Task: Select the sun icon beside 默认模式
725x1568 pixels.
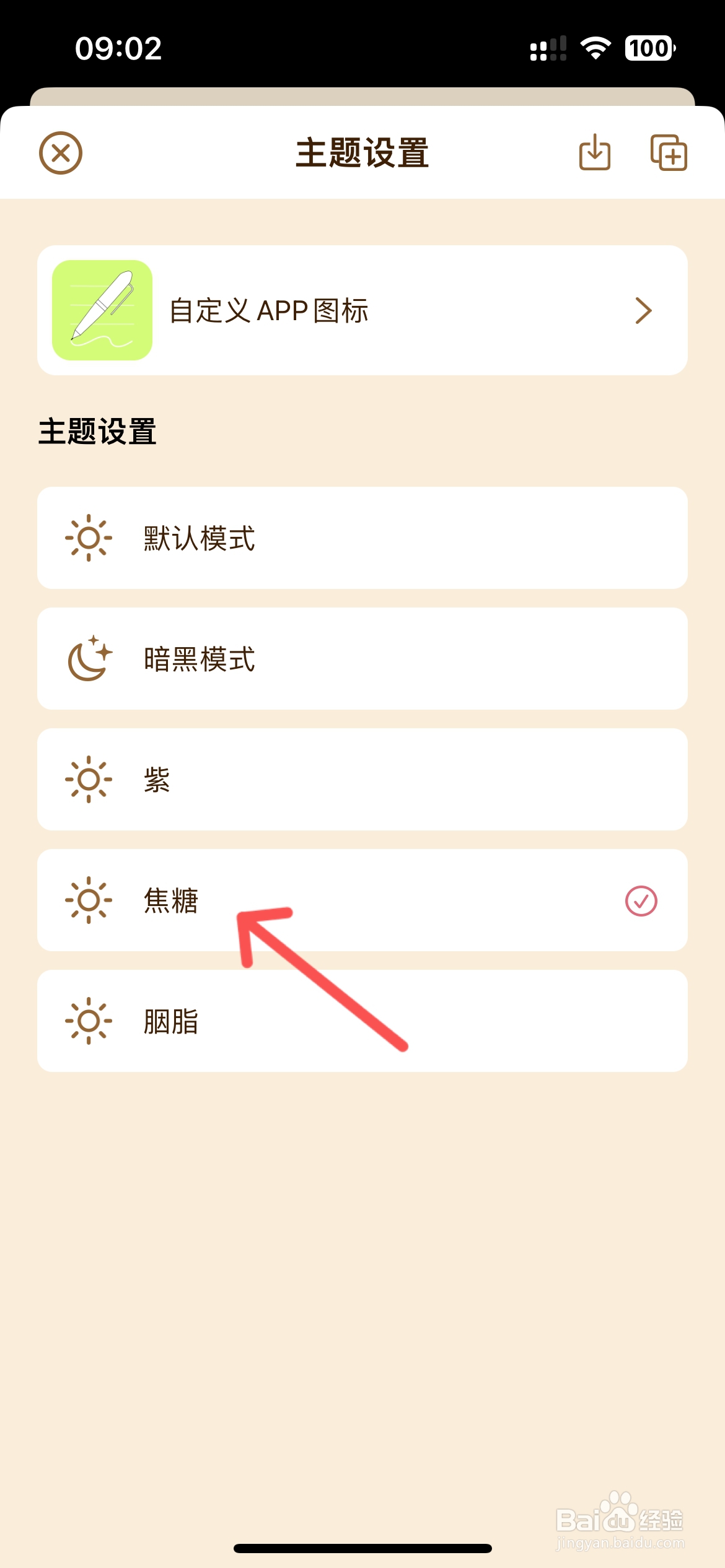Action: tap(90, 538)
